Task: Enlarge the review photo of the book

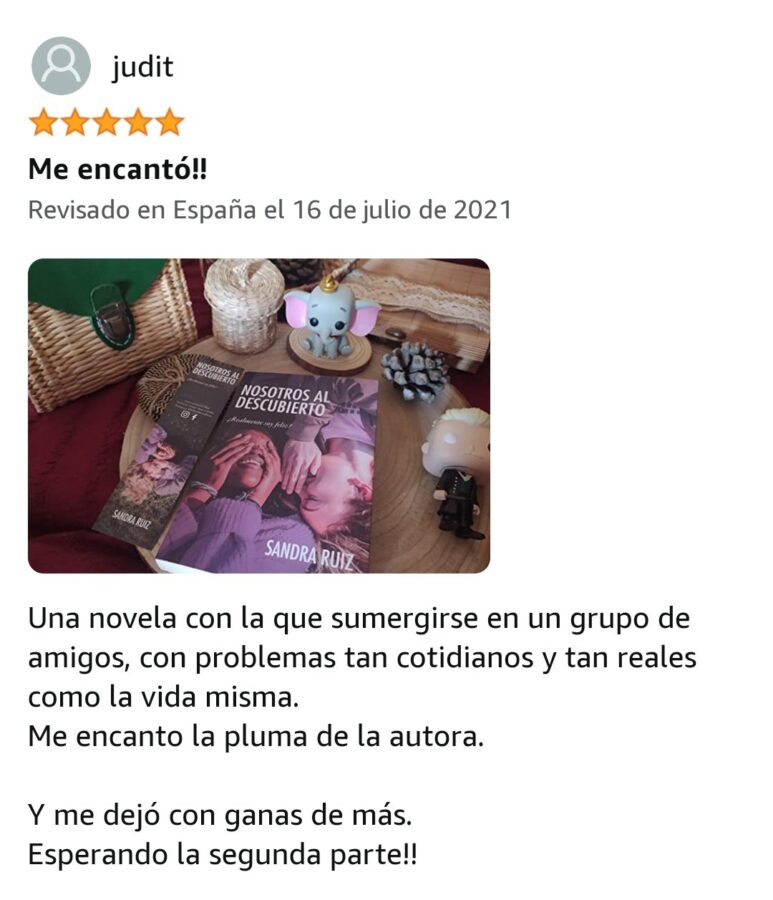Action: pos(258,415)
